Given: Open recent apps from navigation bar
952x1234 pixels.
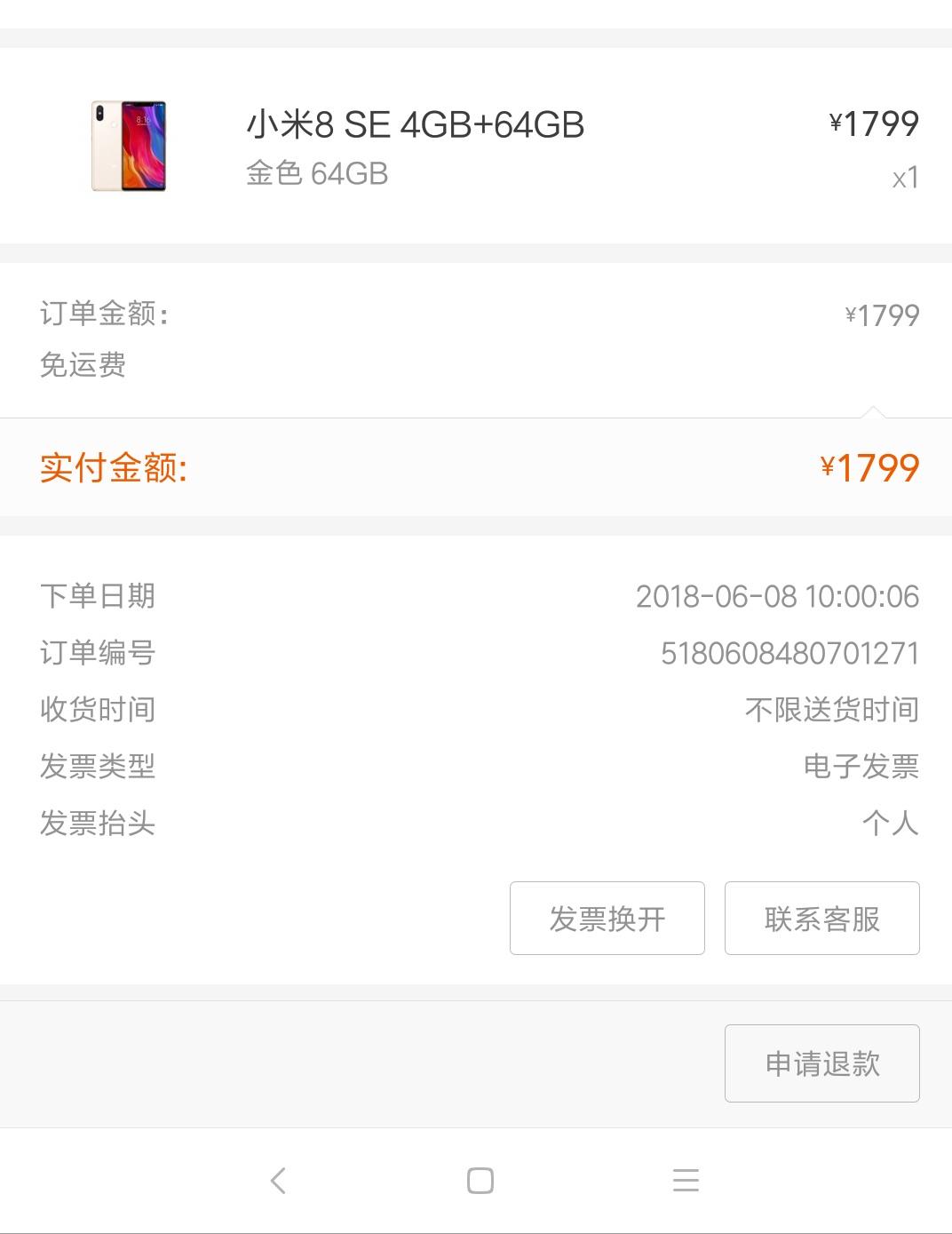Looking at the screenshot, I should click(685, 1181).
